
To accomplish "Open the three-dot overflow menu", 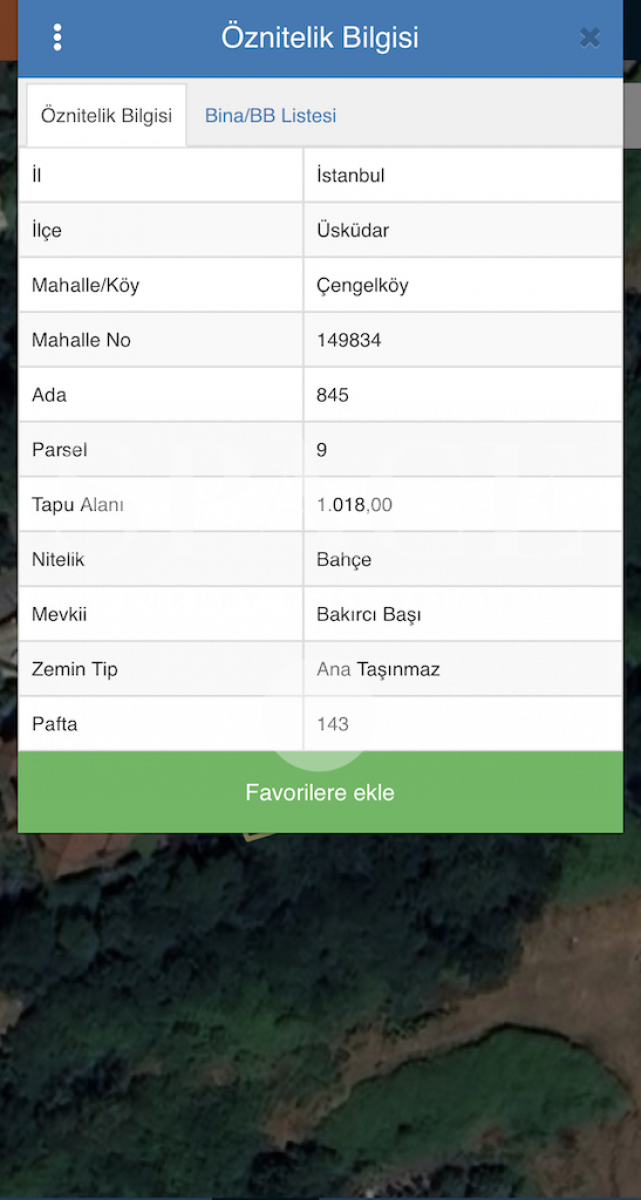I will (x=57, y=38).
